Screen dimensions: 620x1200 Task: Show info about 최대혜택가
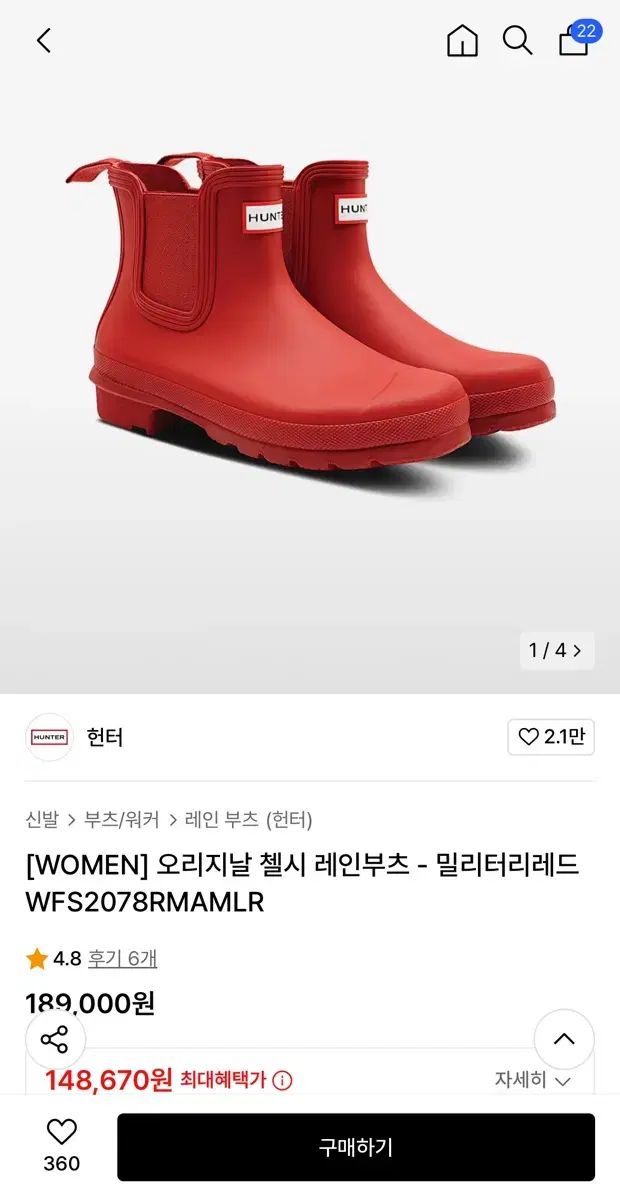283,1080
